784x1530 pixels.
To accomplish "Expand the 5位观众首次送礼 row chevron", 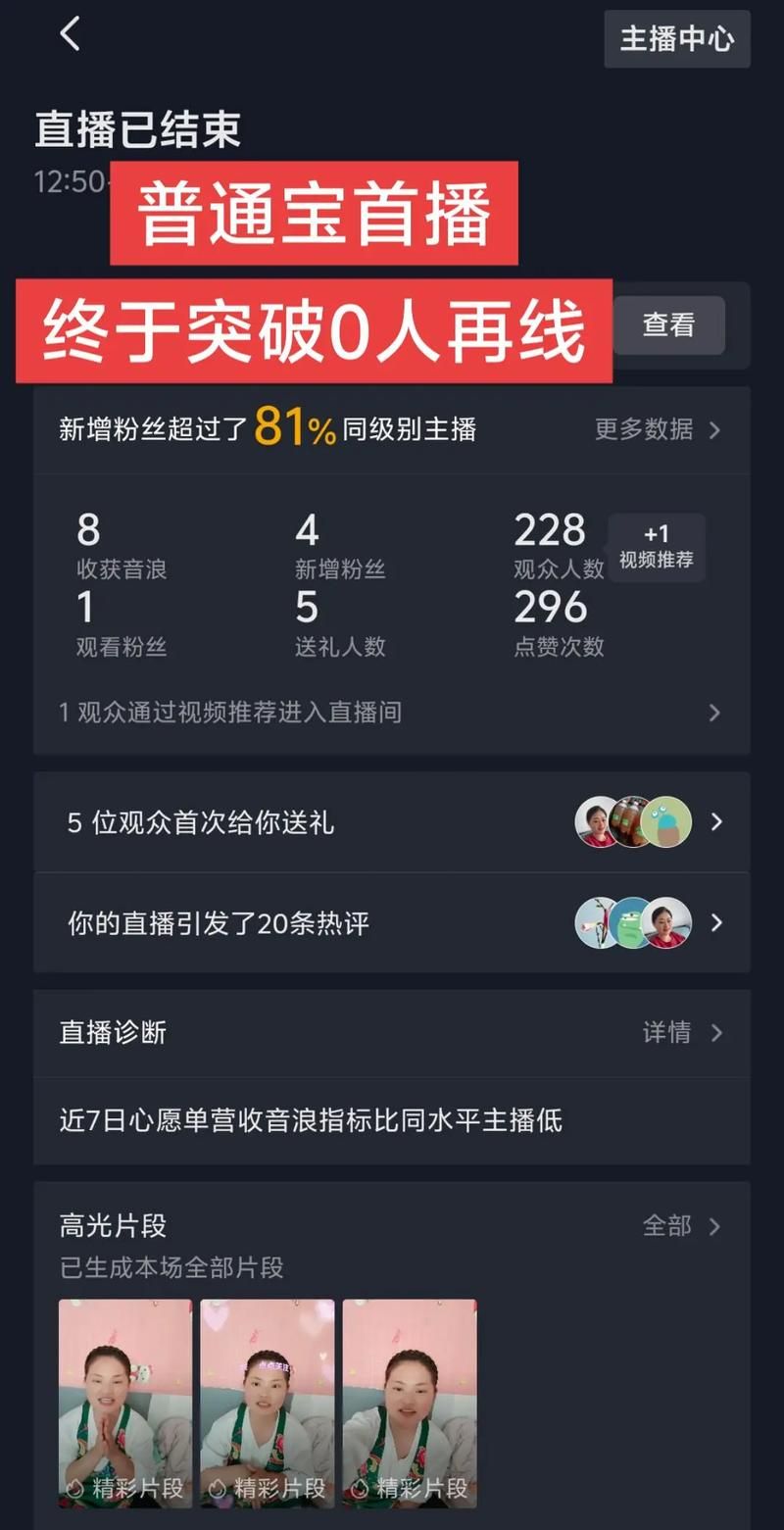I will coord(716,823).
